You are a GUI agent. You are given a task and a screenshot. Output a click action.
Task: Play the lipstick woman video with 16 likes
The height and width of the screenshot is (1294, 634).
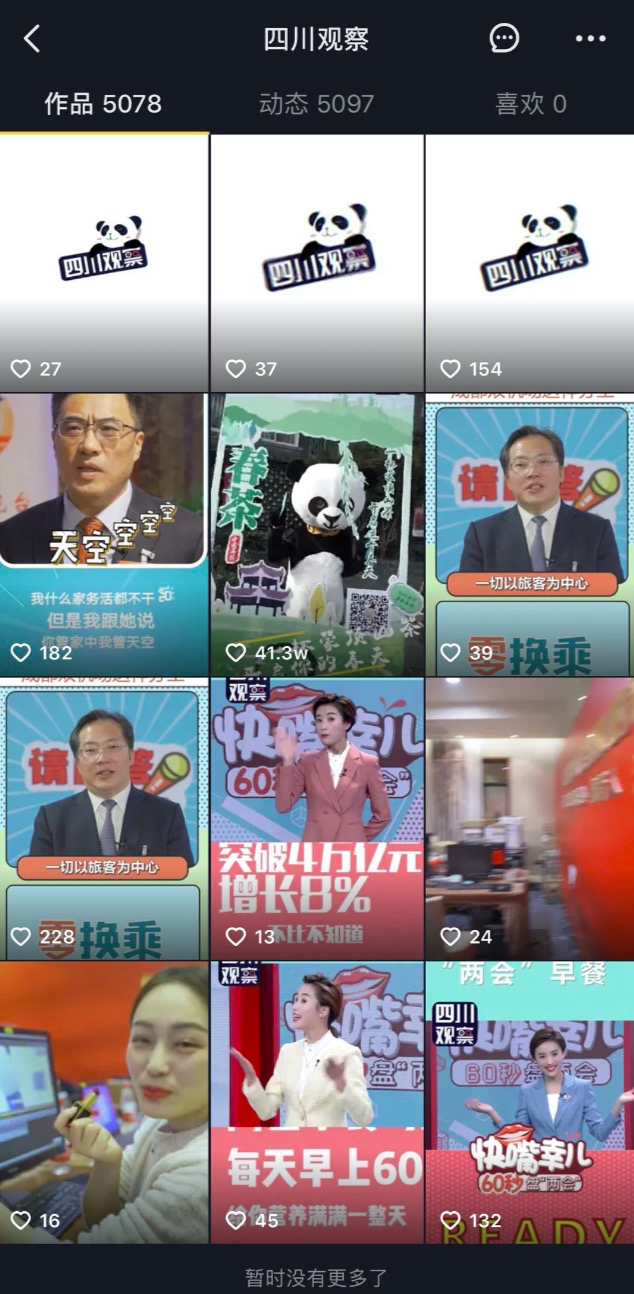[x=104, y=1102]
